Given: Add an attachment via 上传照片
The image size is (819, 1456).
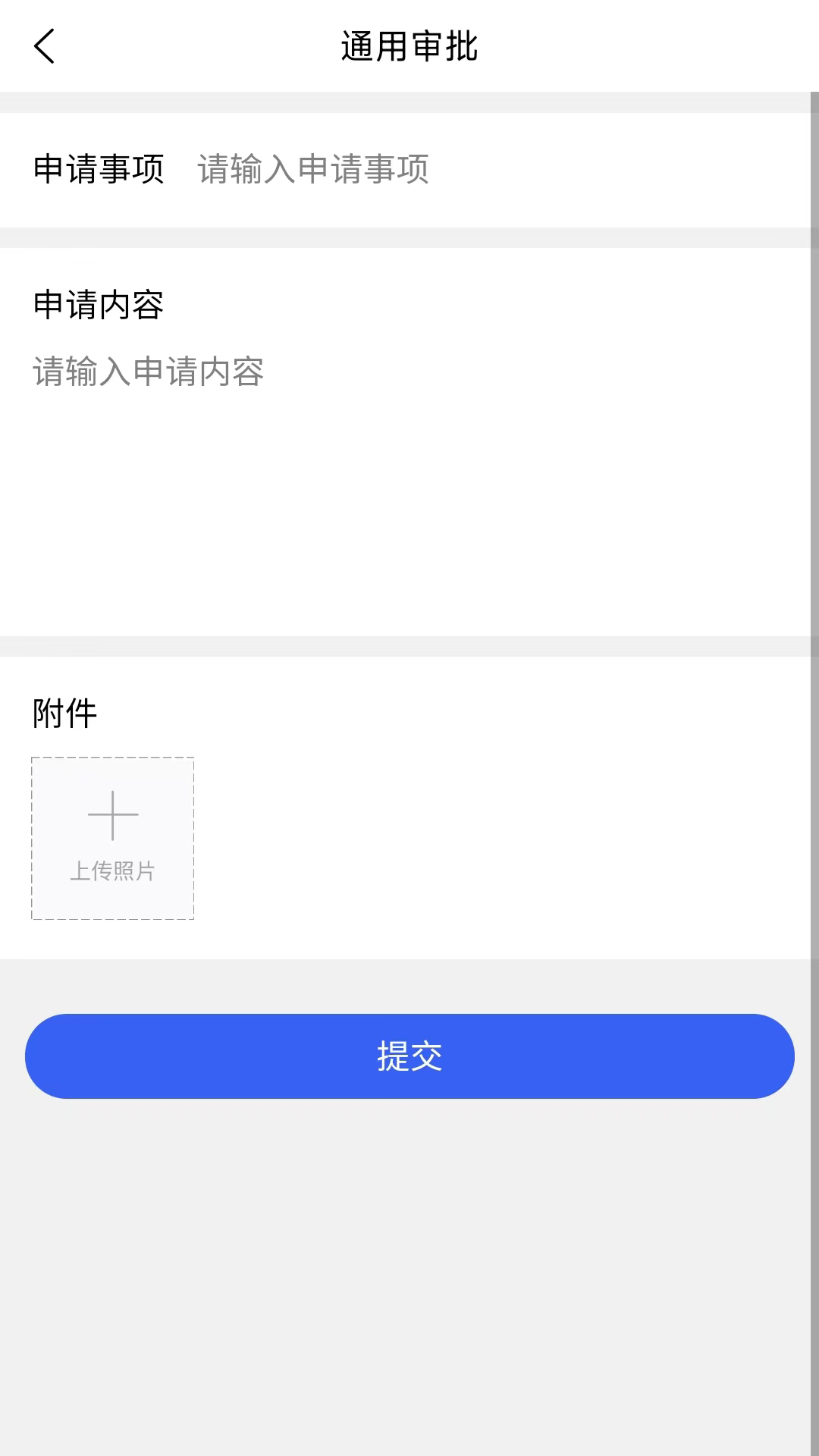Looking at the screenshot, I should coord(112,838).
